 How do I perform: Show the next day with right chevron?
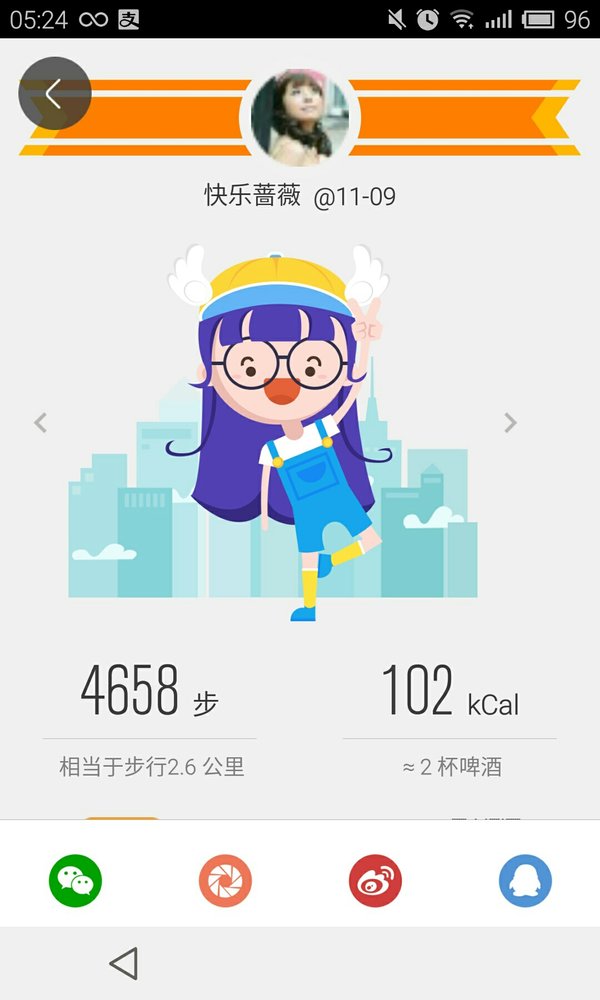click(x=510, y=422)
